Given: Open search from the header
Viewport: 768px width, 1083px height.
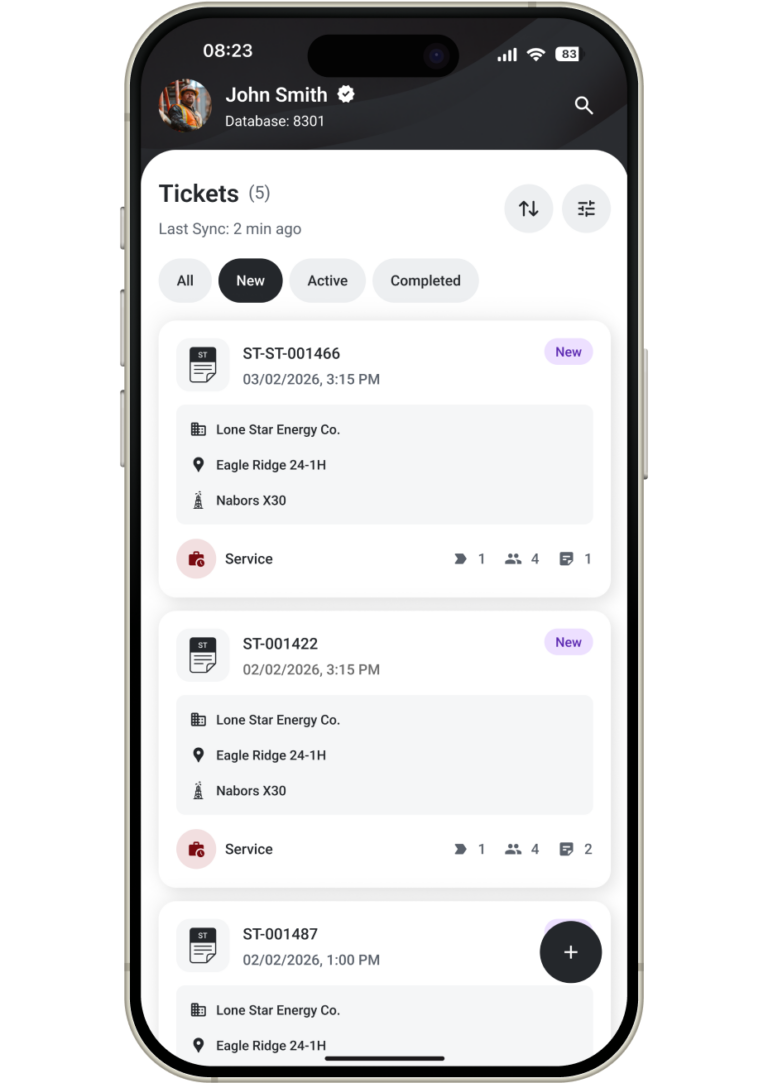Looking at the screenshot, I should (x=584, y=106).
